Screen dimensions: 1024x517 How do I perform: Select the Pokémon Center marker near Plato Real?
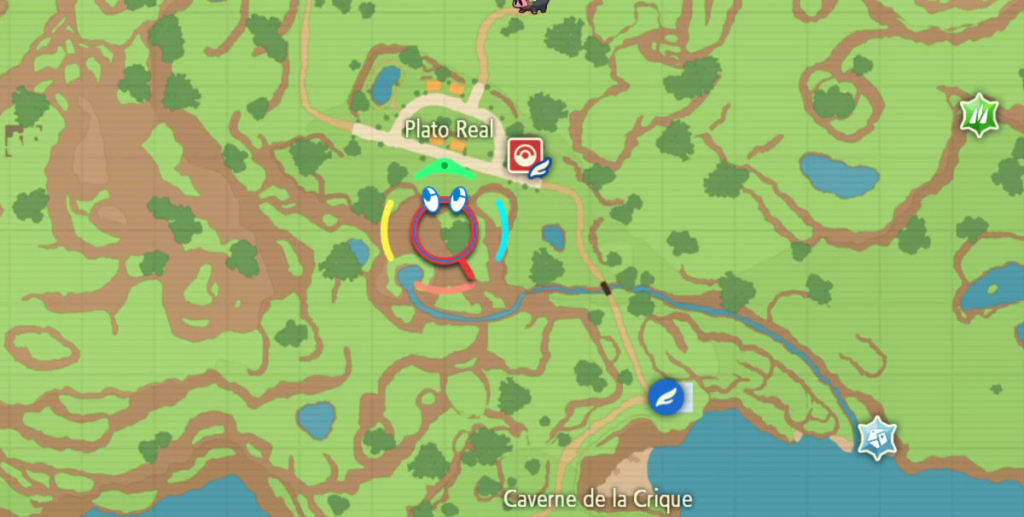(524, 155)
